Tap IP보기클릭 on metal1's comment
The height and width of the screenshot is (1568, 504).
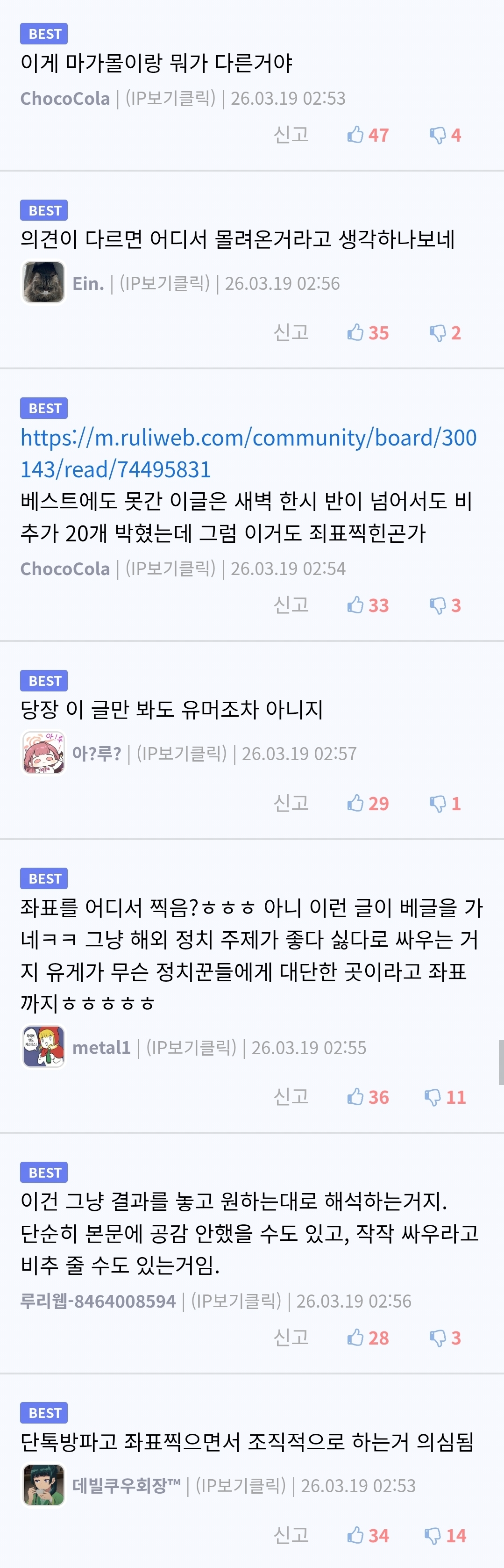pyautogui.click(x=191, y=1047)
